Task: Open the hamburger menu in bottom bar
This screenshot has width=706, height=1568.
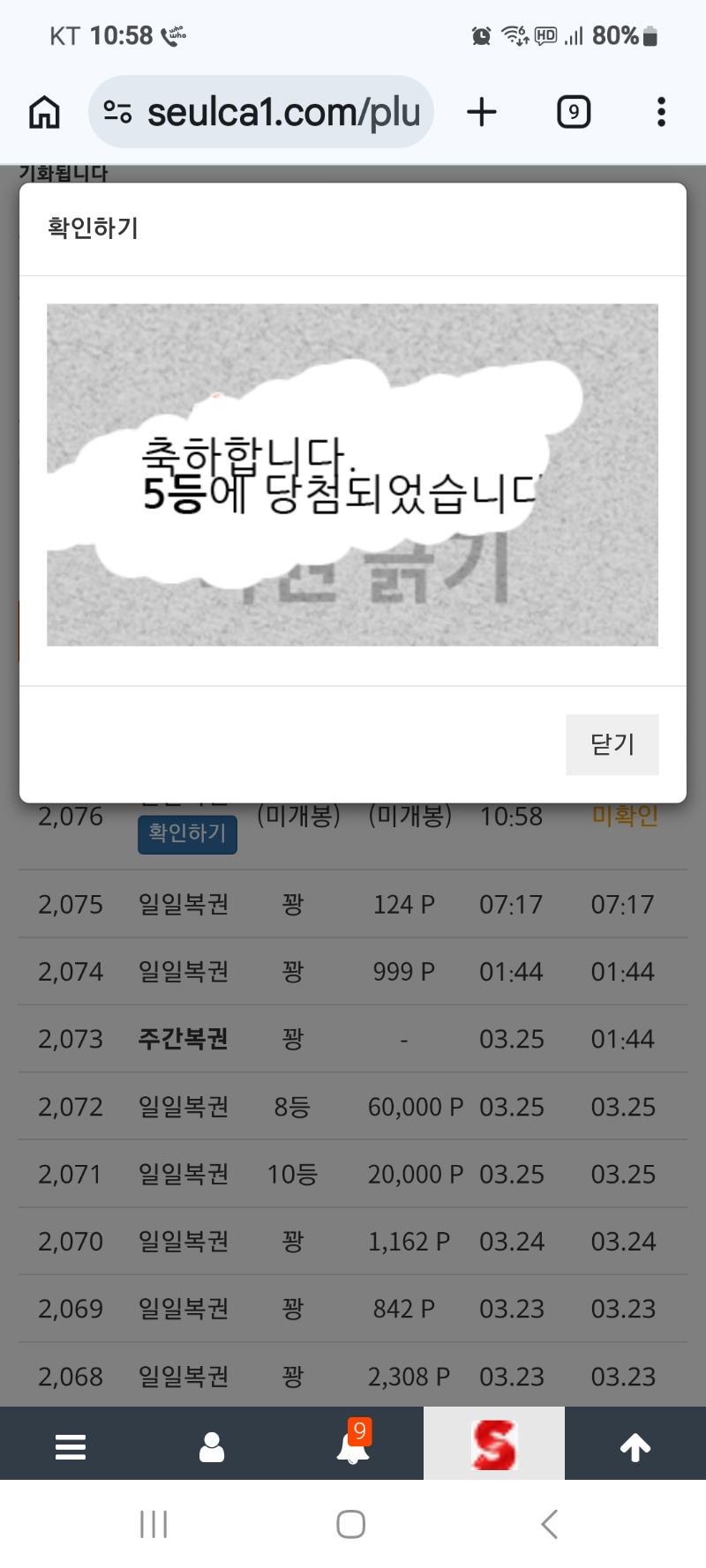Action: pos(71,1446)
